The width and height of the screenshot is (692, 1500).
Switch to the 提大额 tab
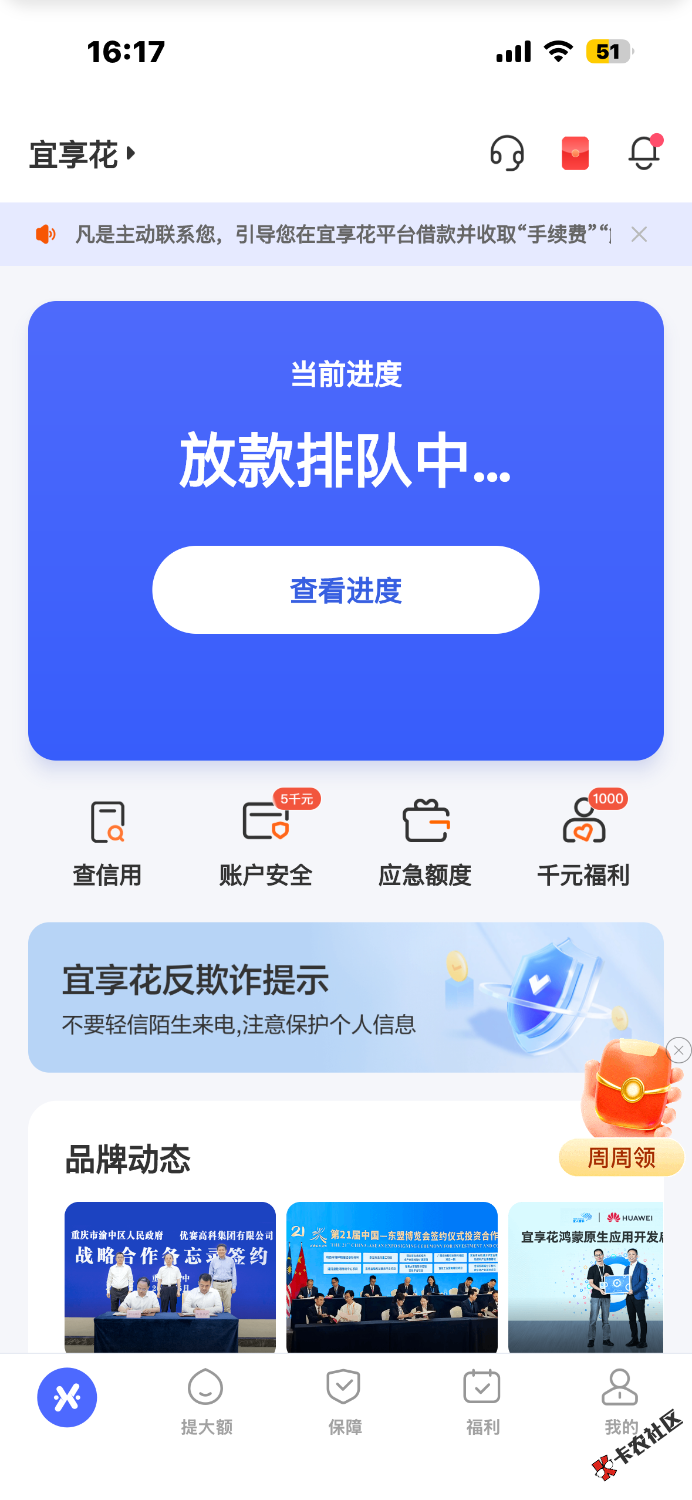(x=206, y=1402)
